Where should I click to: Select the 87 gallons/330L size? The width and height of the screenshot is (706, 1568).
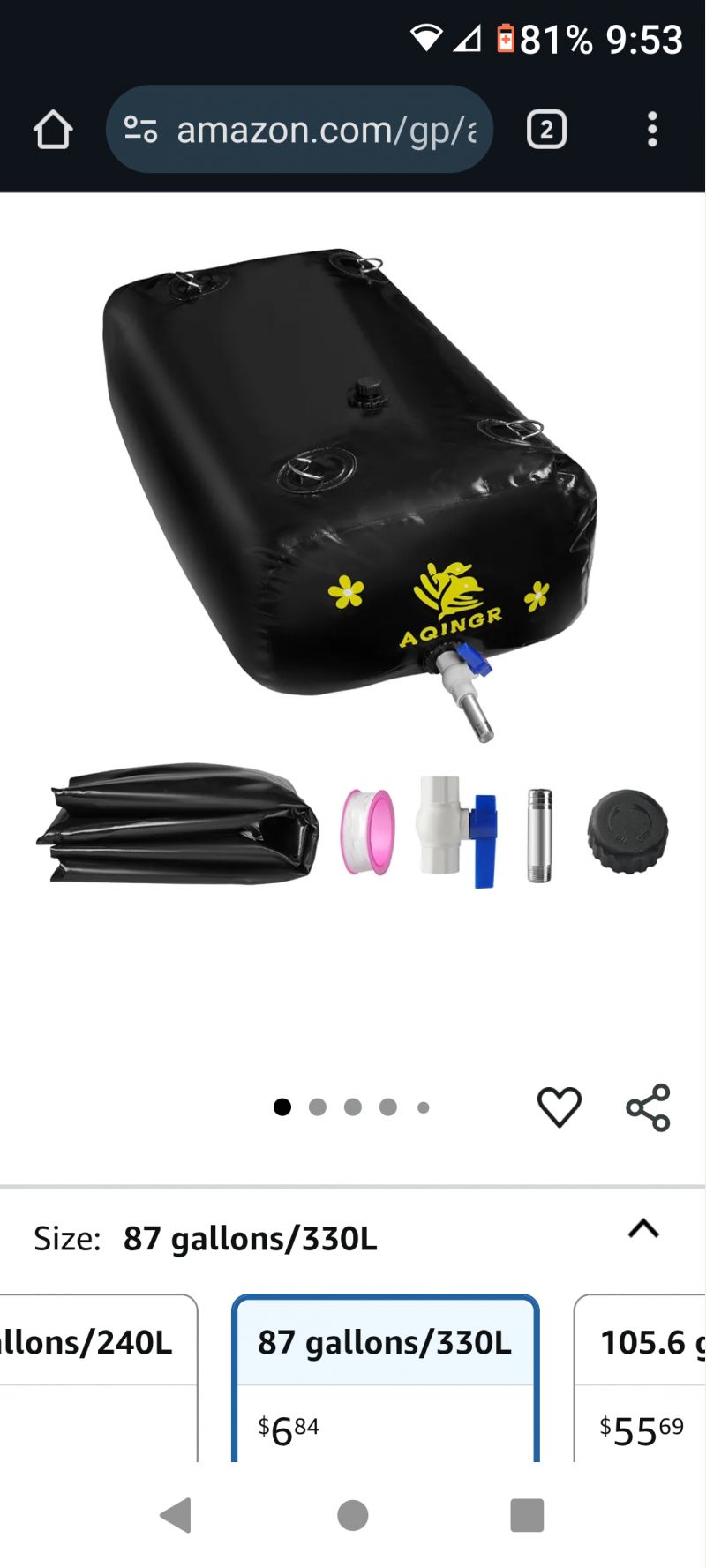pyautogui.click(x=385, y=1377)
